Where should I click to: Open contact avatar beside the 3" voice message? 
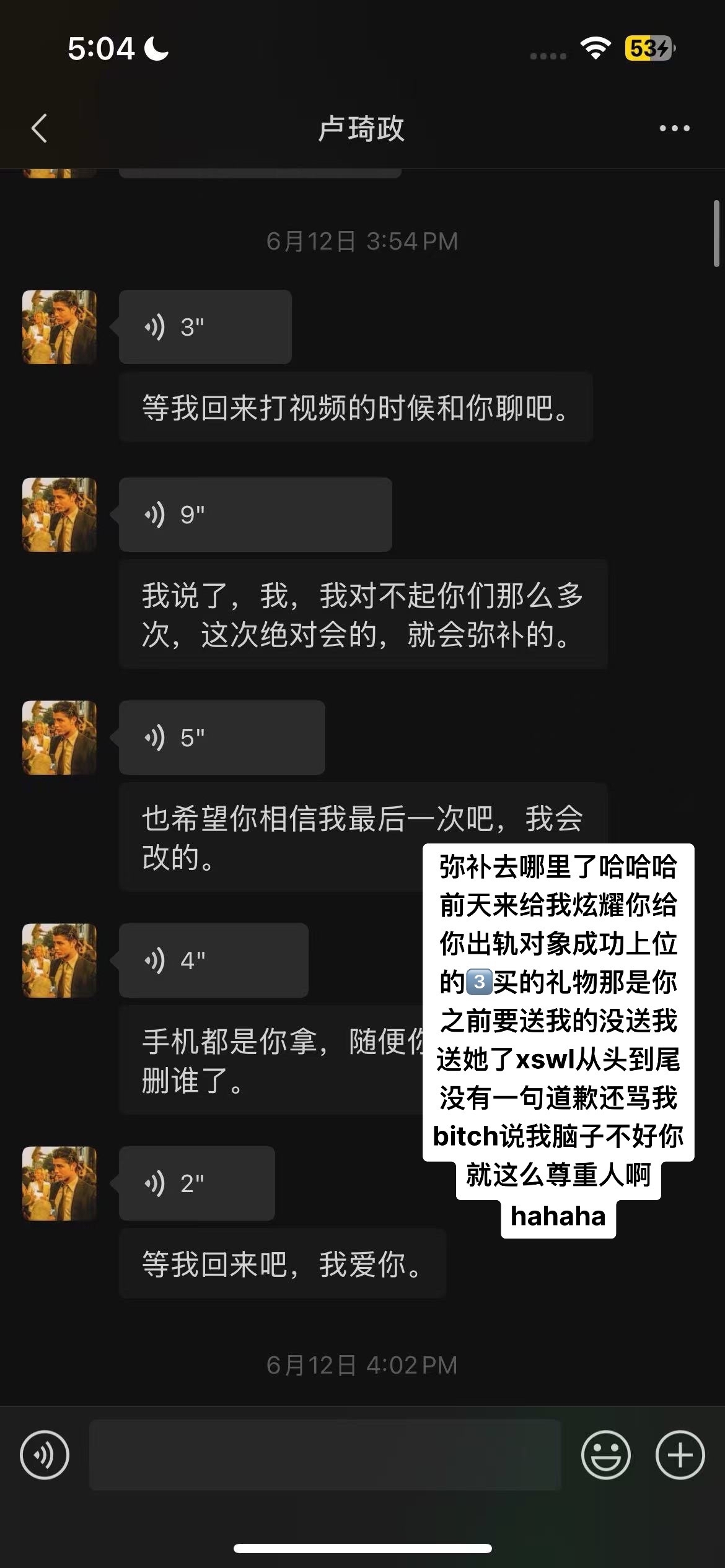[59, 327]
